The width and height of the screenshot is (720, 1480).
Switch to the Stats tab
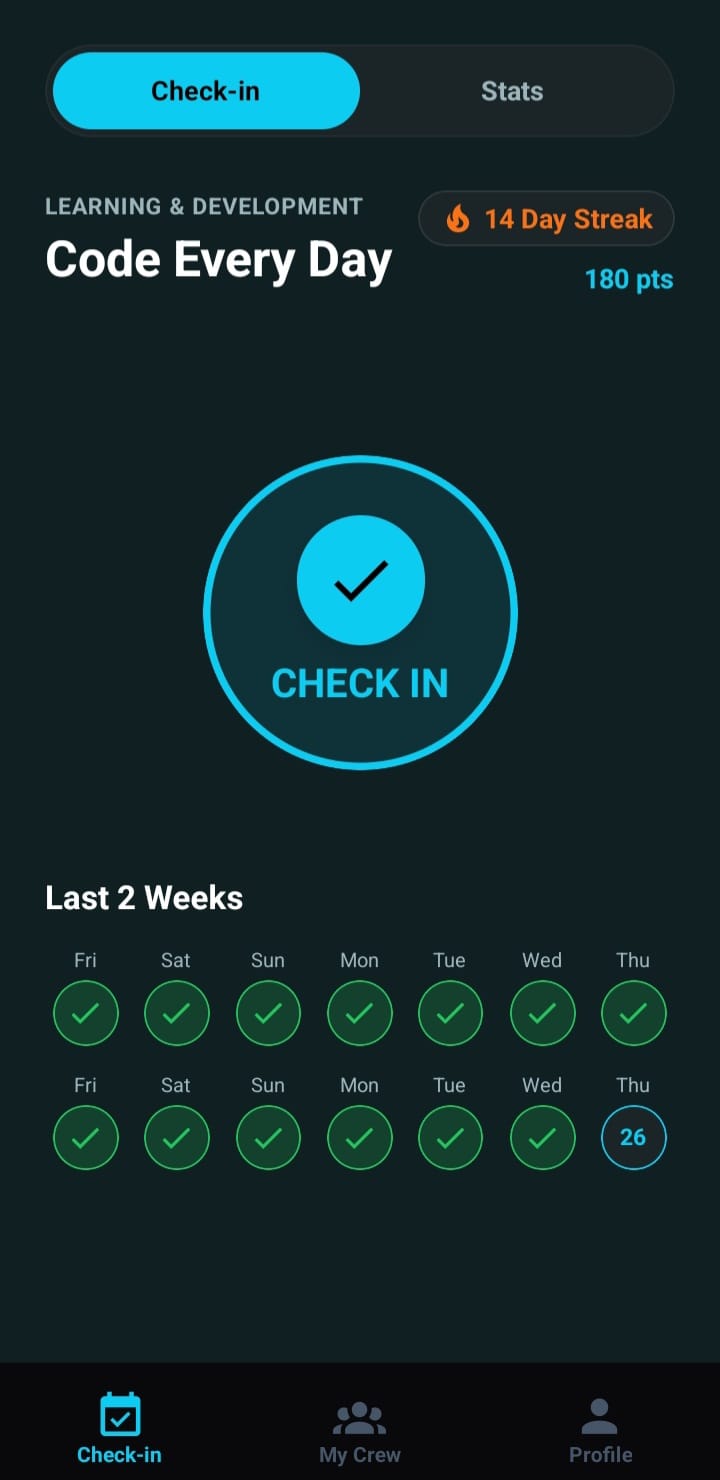tap(512, 90)
